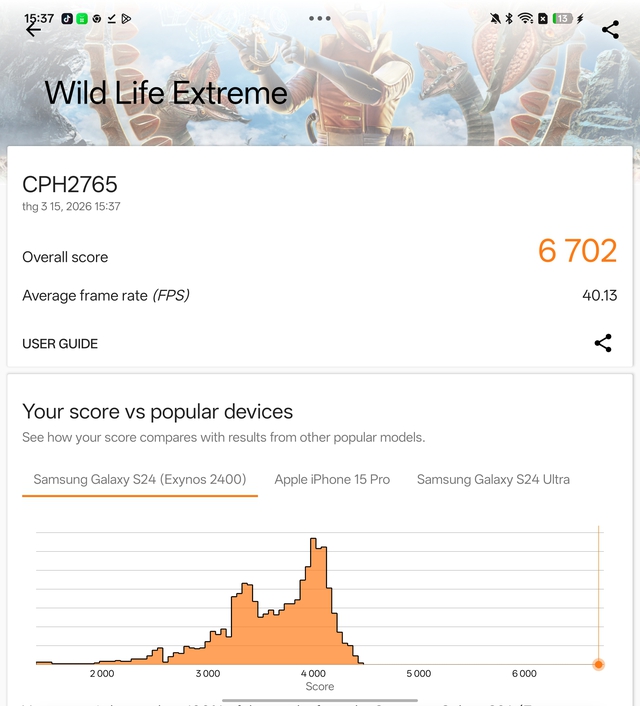The height and width of the screenshot is (706, 640).
Task: Switch to Samsung Galaxy S24 Ultra tab
Action: click(x=493, y=480)
